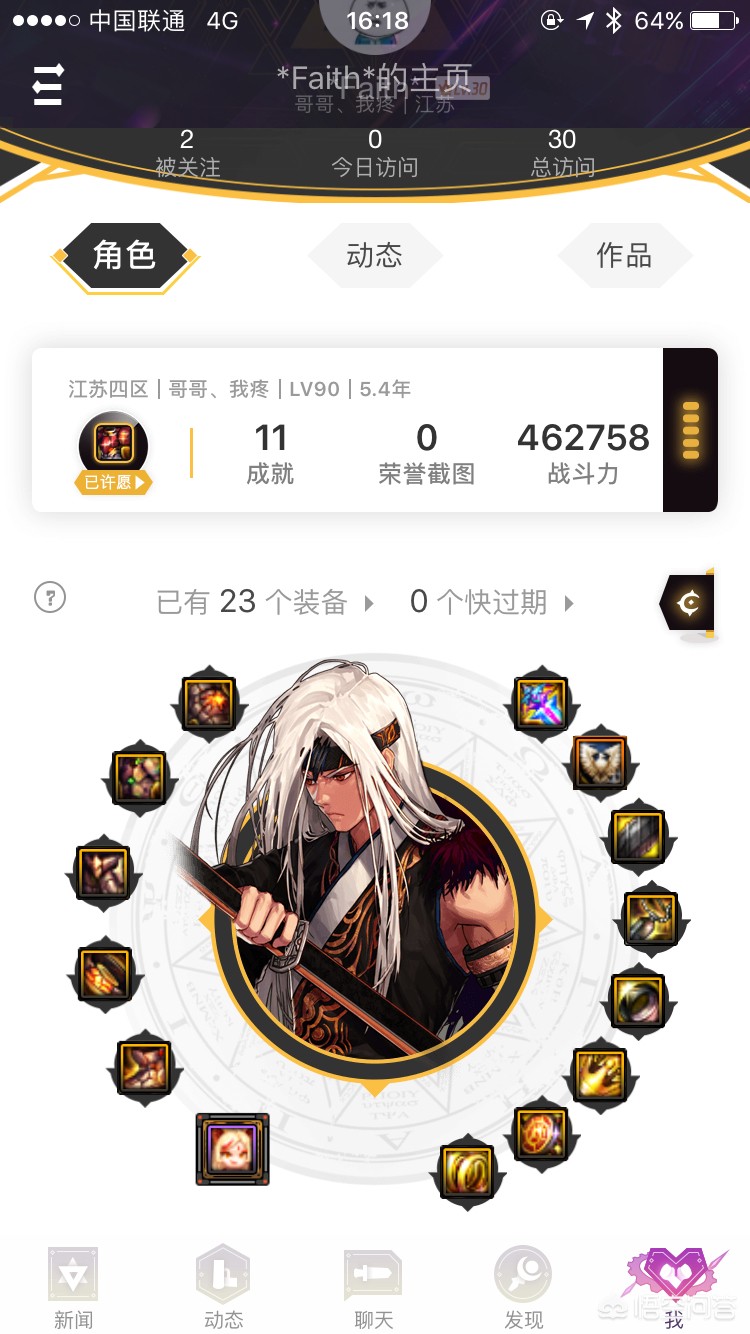This screenshot has height=1334, width=750.
Task: Open the 发现 bottom tab
Action: pos(523,1288)
